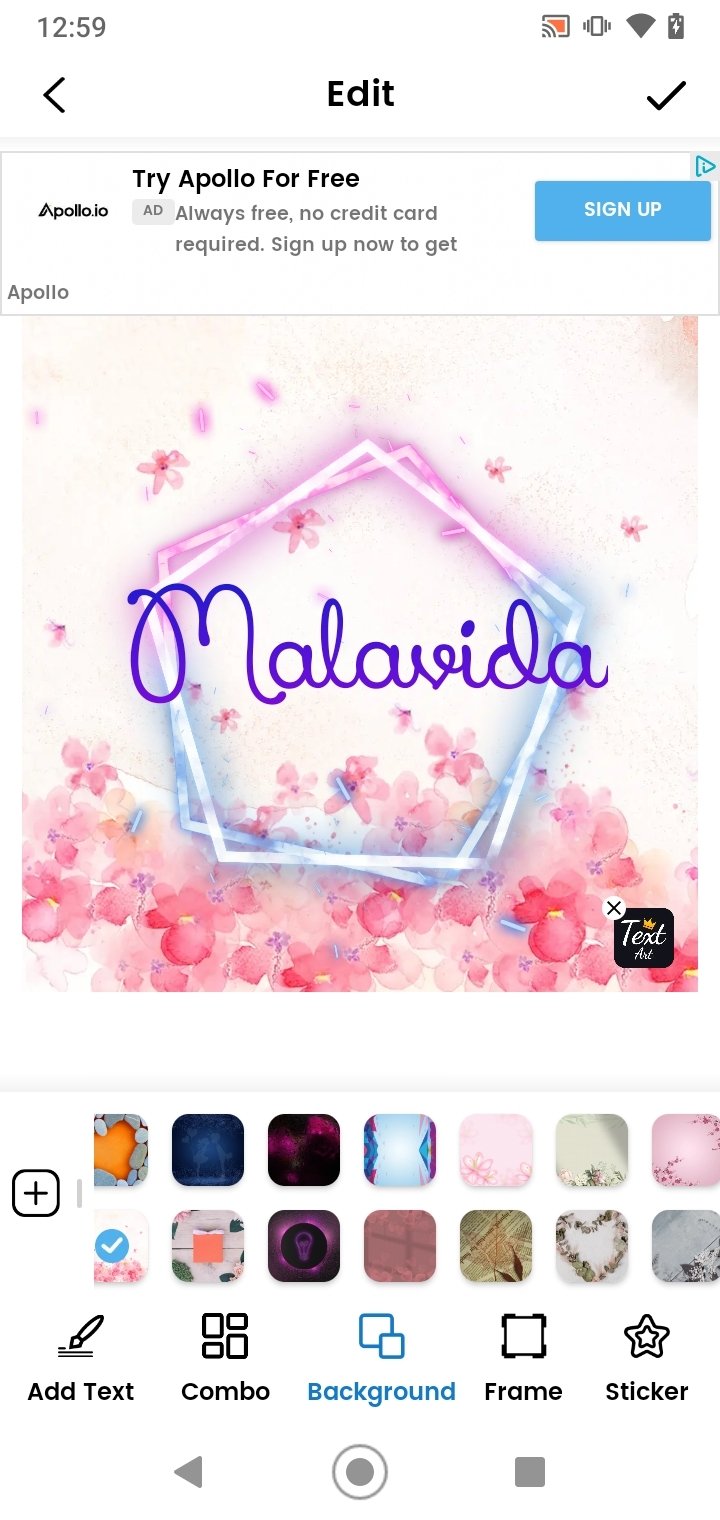Tap the system home button

(x=360, y=1472)
